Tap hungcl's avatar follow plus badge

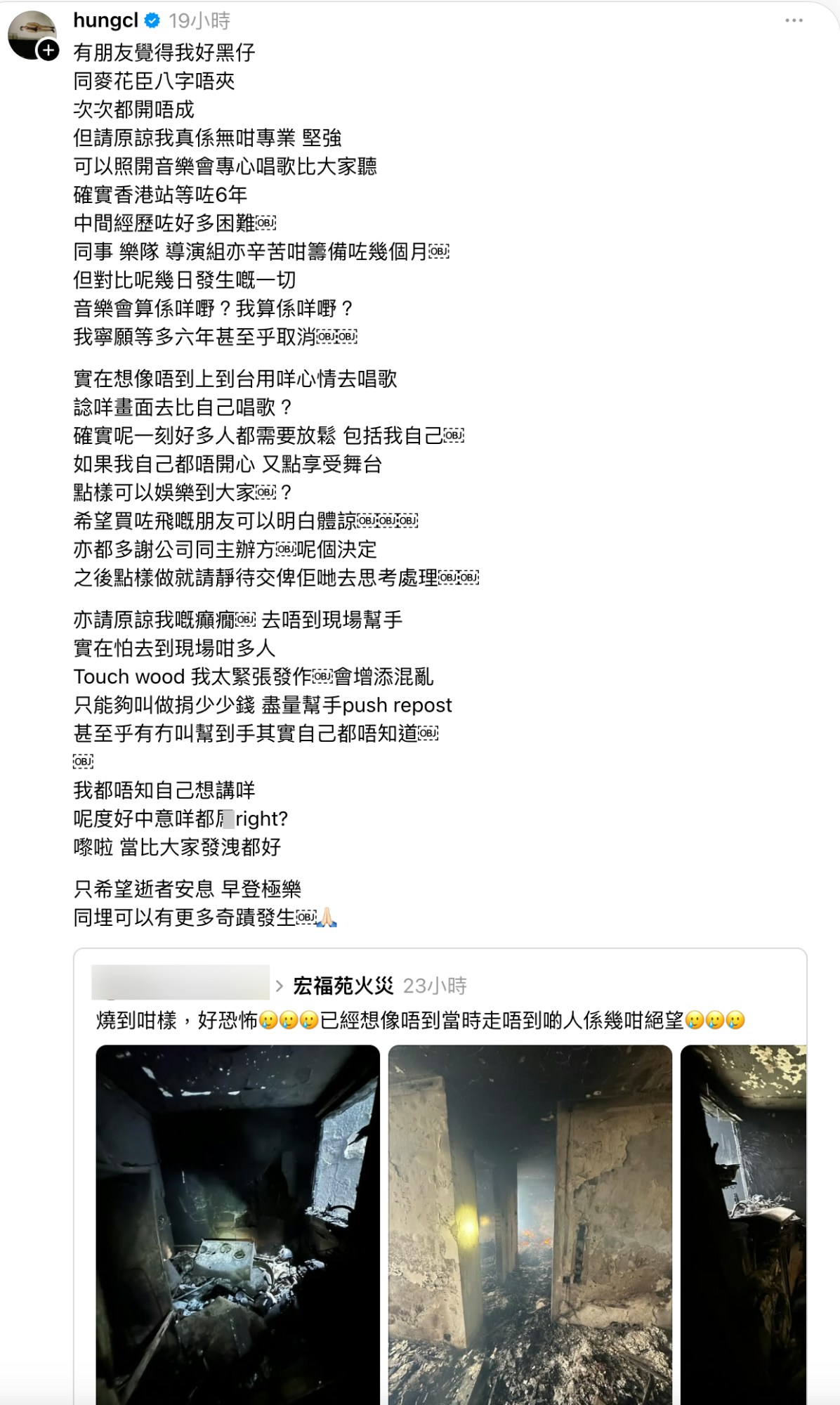[x=48, y=51]
